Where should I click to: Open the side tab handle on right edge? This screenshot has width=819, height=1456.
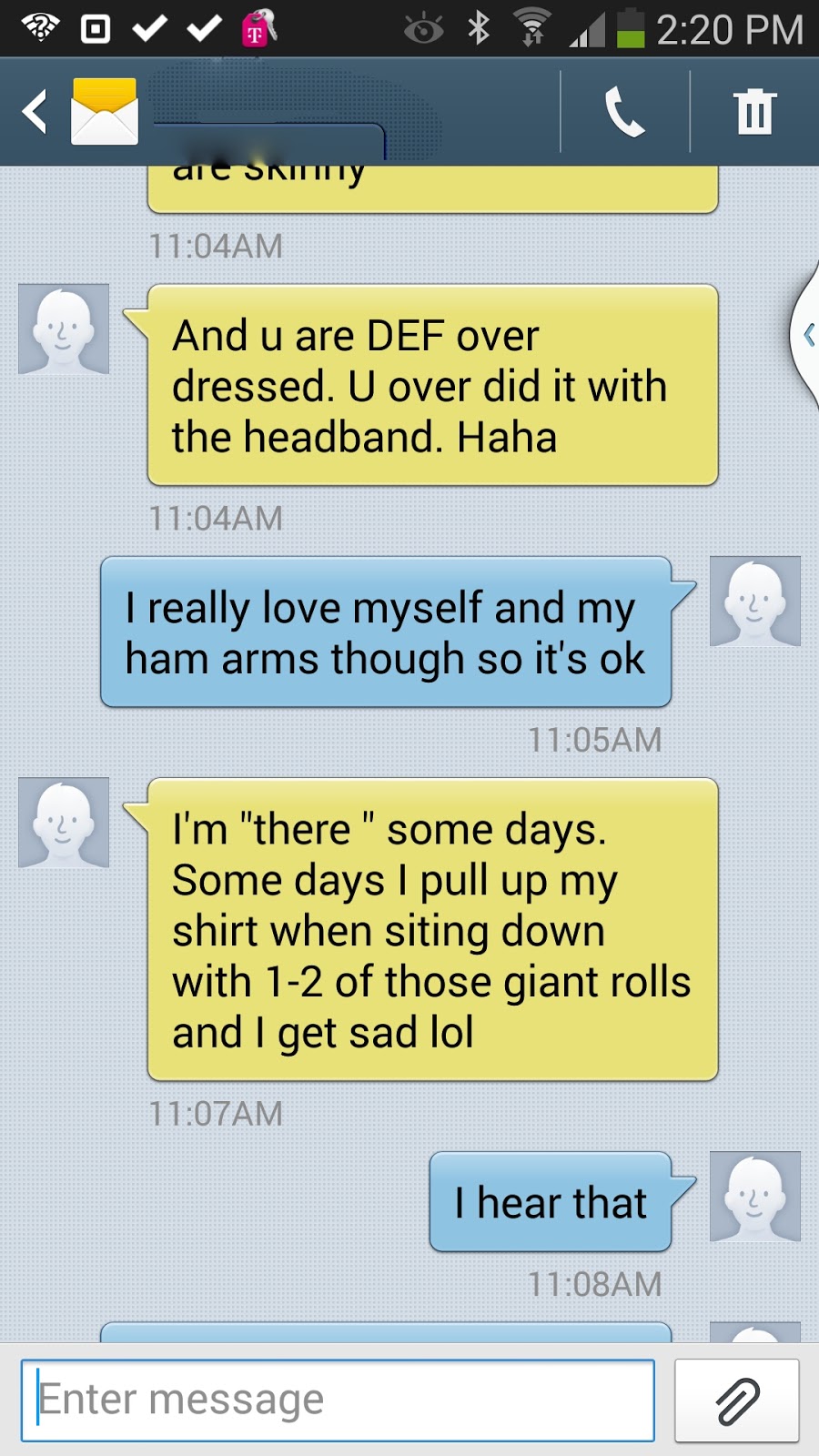[806, 336]
